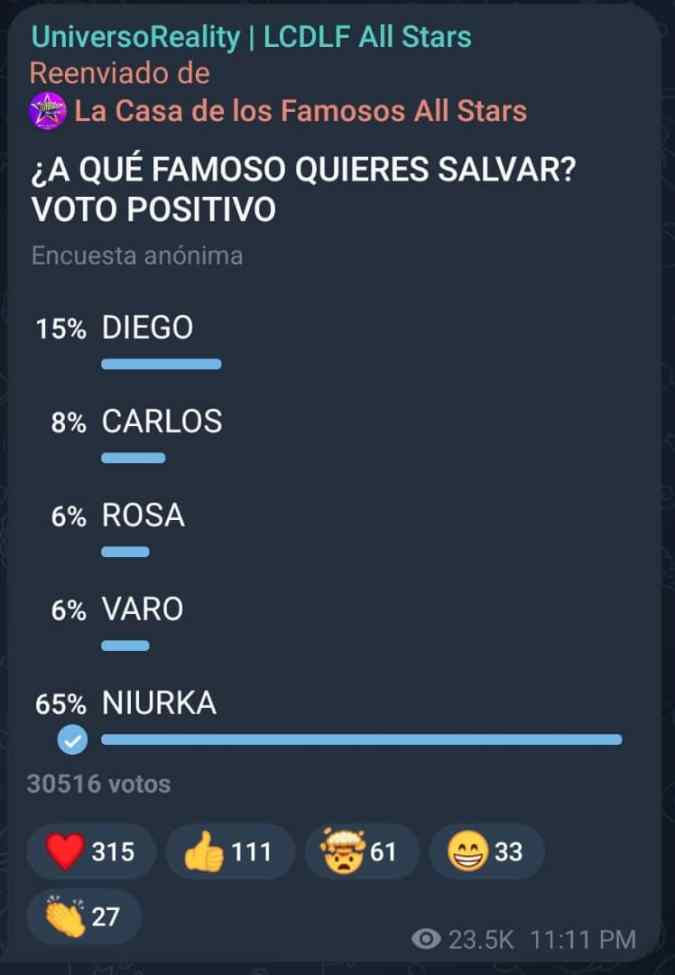Open UniversoReality | LCDLF All Stars sender profile
Screen dimensions: 675x975
[x=251, y=38]
